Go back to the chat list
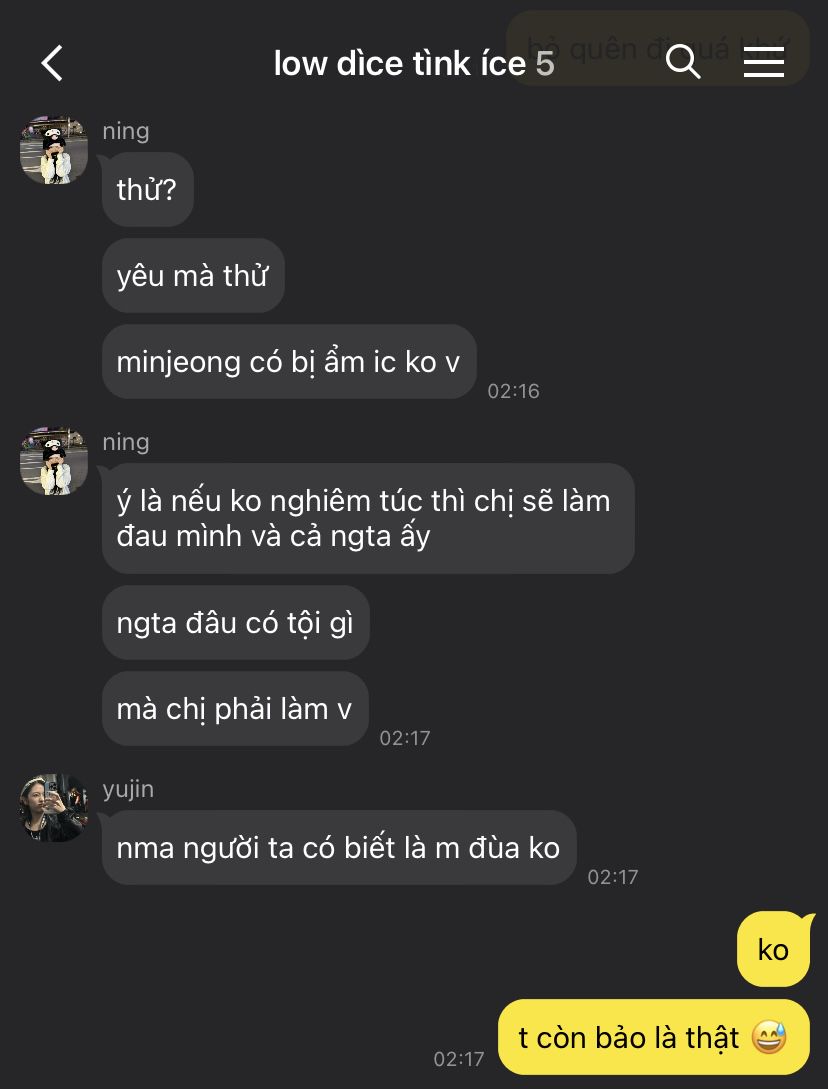The image size is (828, 1089). coord(52,63)
